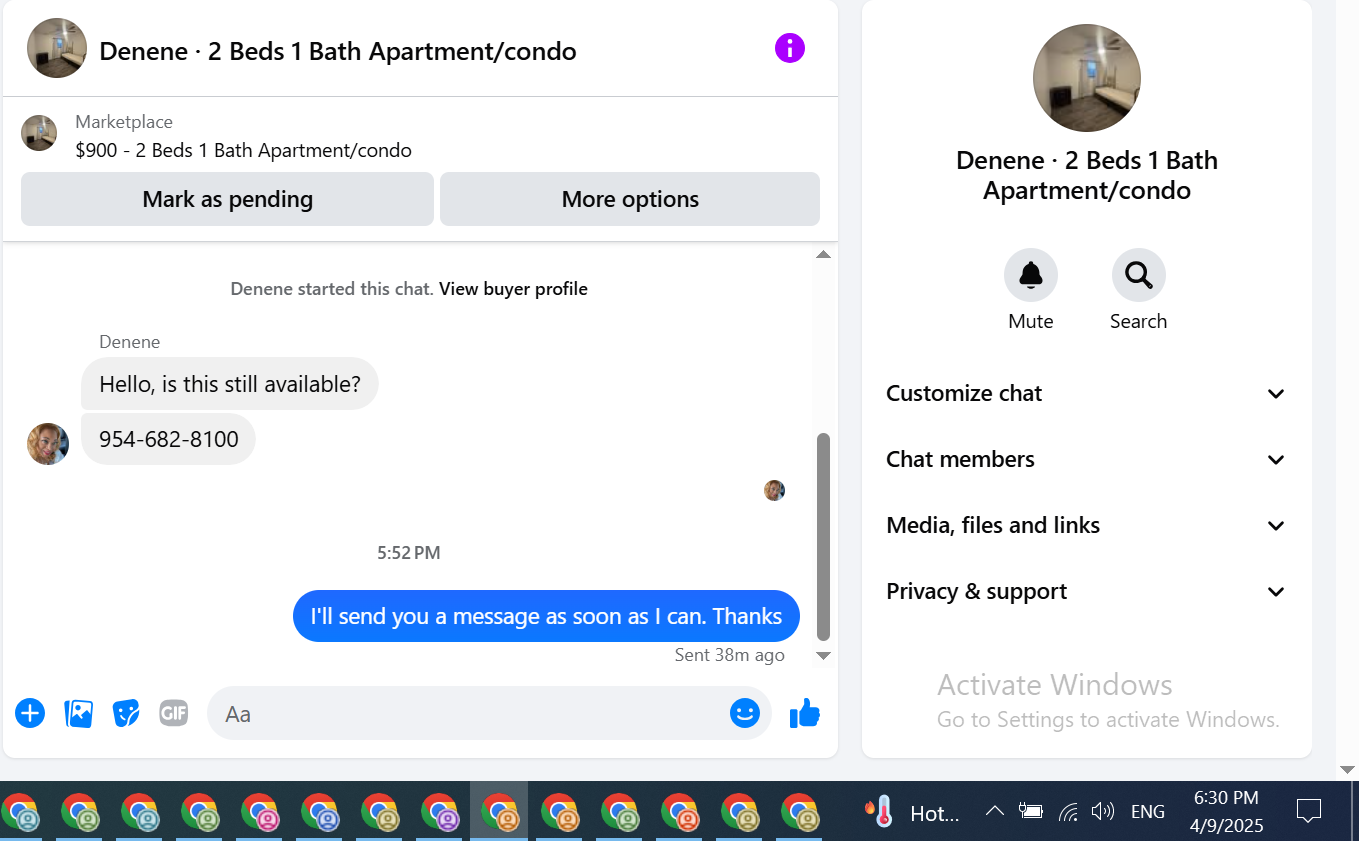View buyer profile link
The width and height of the screenshot is (1359, 841).
click(513, 289)
